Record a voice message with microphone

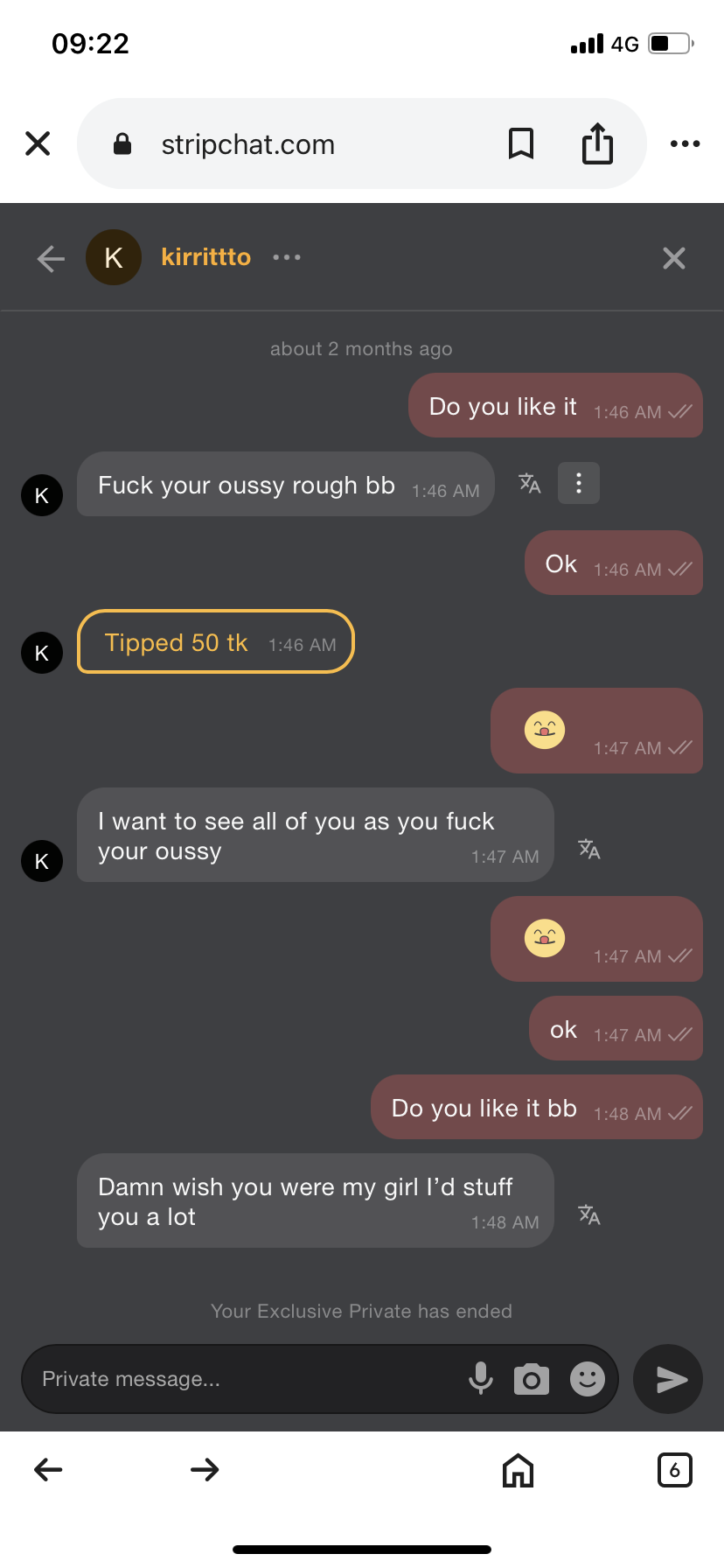click(x=480, y=1379)
